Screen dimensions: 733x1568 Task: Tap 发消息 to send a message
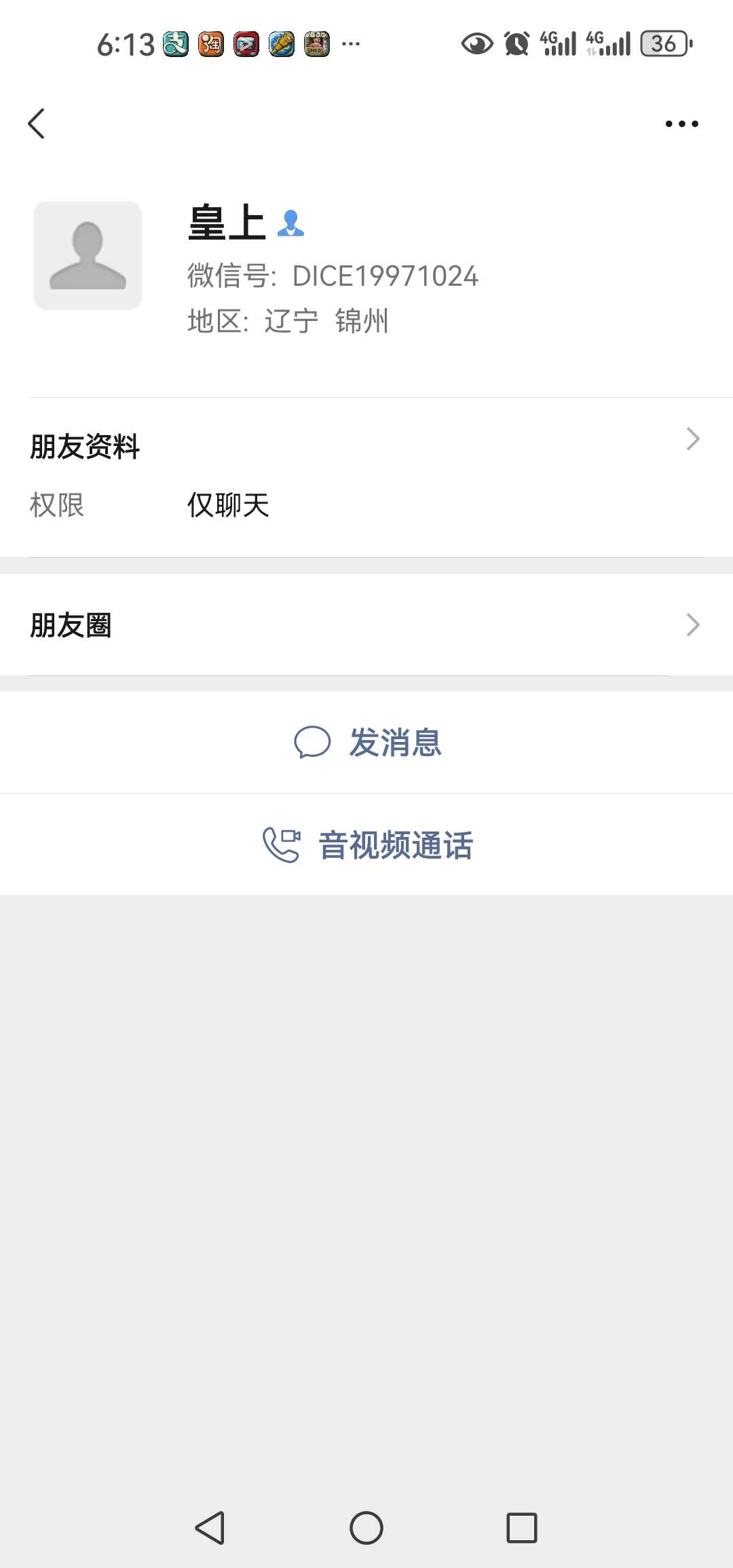click(x=366, y=742)
